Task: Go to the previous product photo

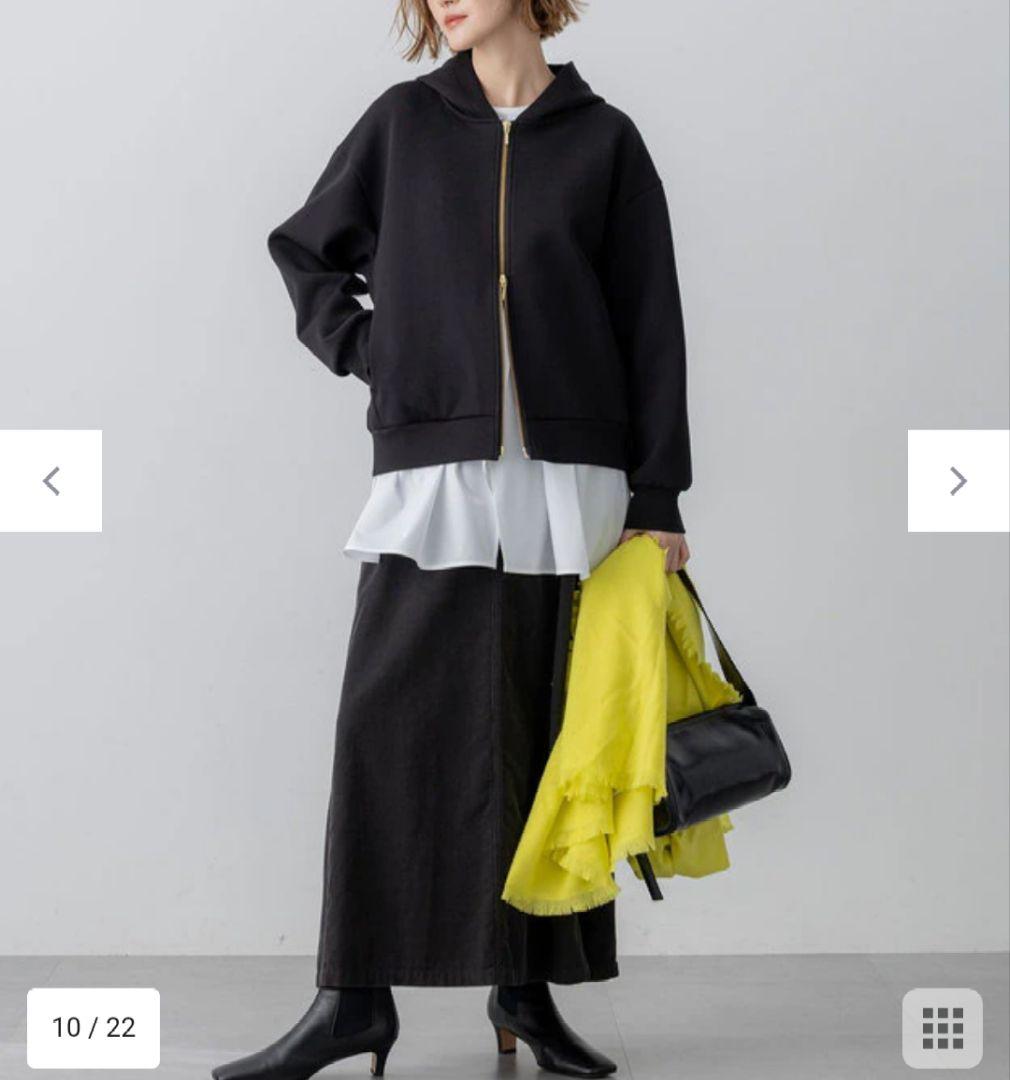Action: click(x=51, y=481)
